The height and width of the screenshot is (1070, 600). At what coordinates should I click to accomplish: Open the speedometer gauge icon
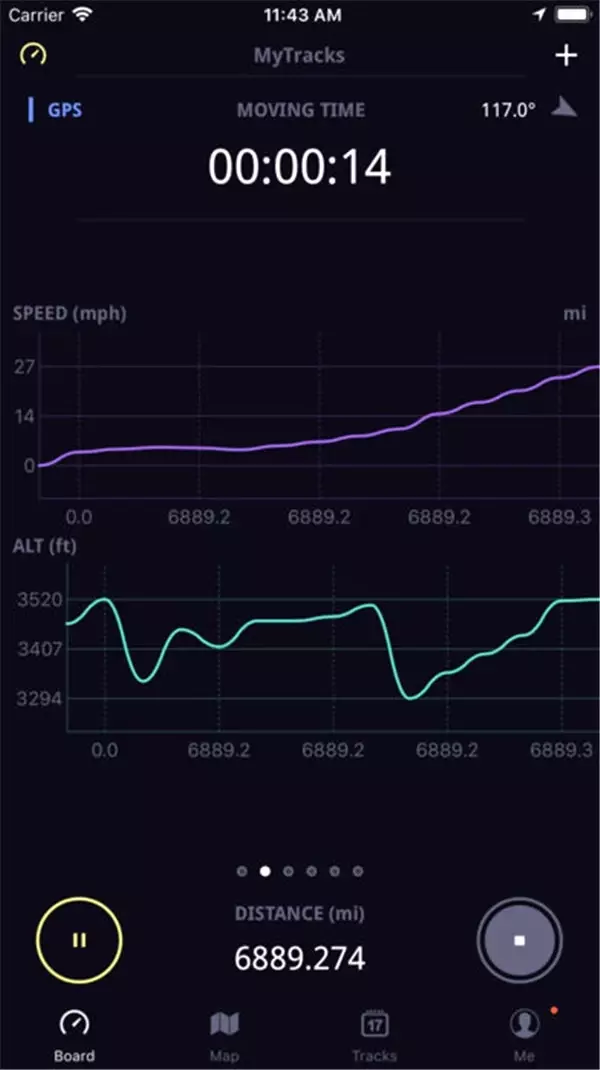pyautogui.click(x=33, y=54)
